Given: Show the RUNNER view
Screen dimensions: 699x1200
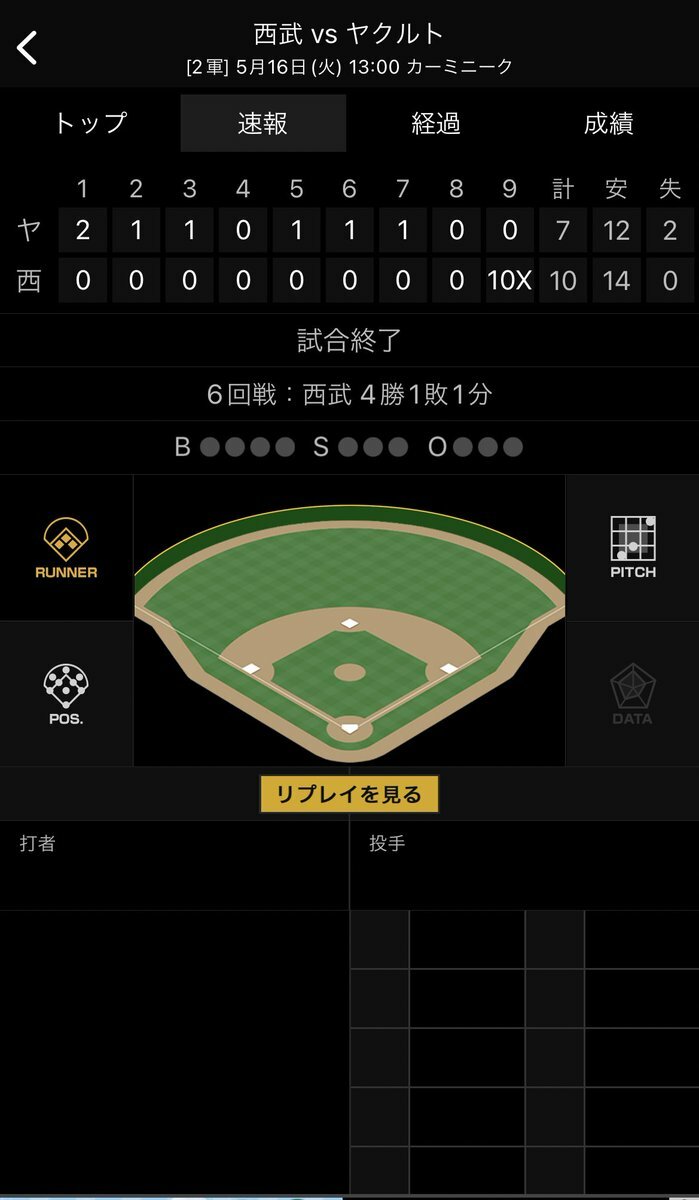Looking at the screenshot, I should click(66, 548).
